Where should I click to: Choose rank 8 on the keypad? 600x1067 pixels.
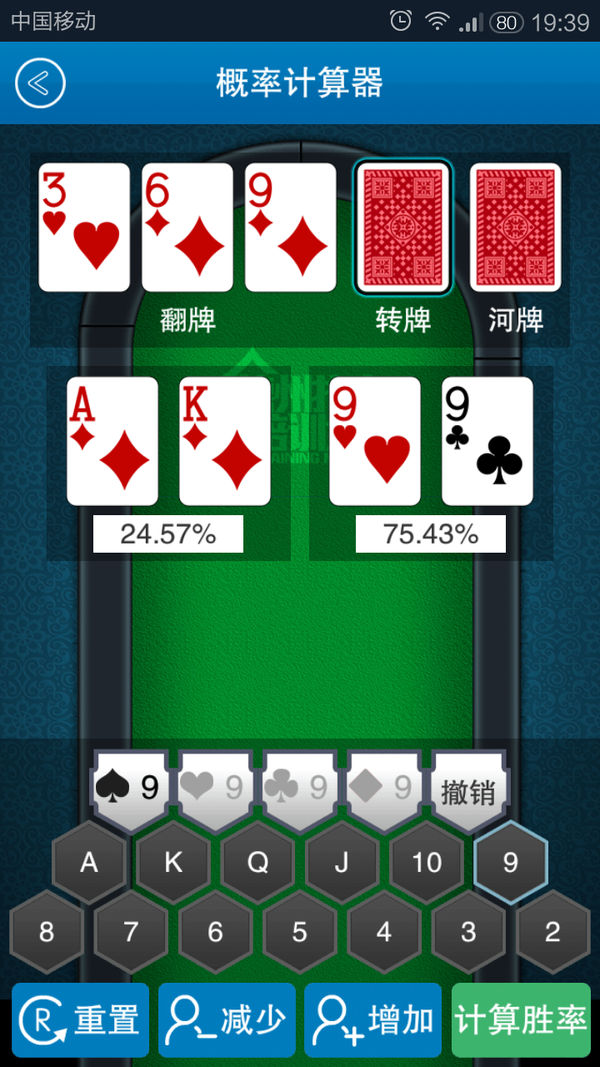tap(46, 932)
